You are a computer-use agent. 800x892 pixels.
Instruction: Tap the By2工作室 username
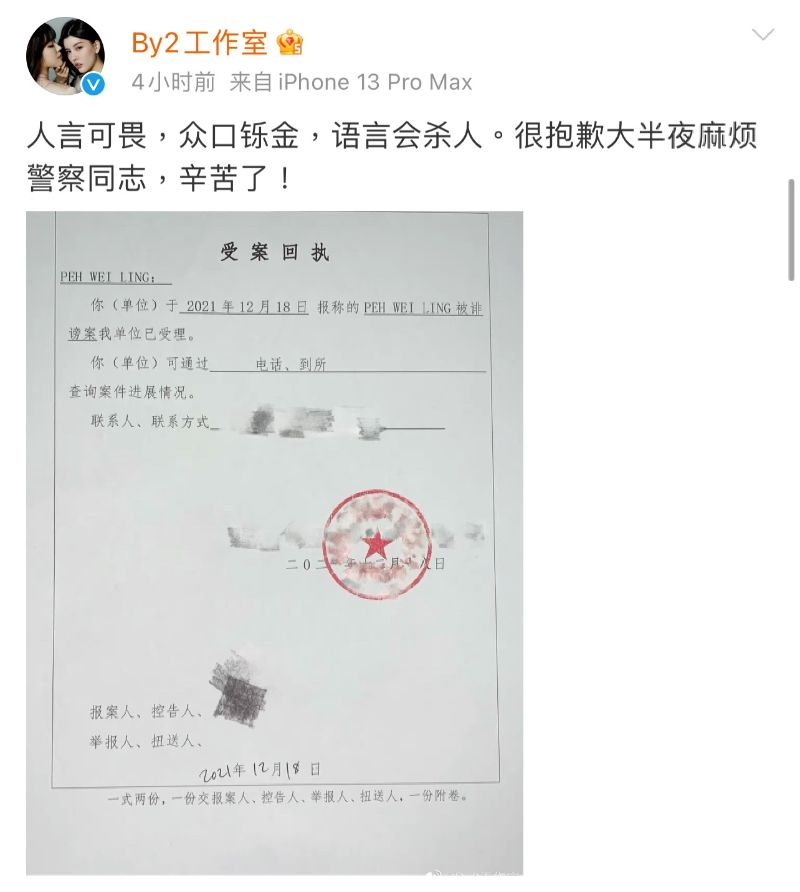[x=200, y=42]
